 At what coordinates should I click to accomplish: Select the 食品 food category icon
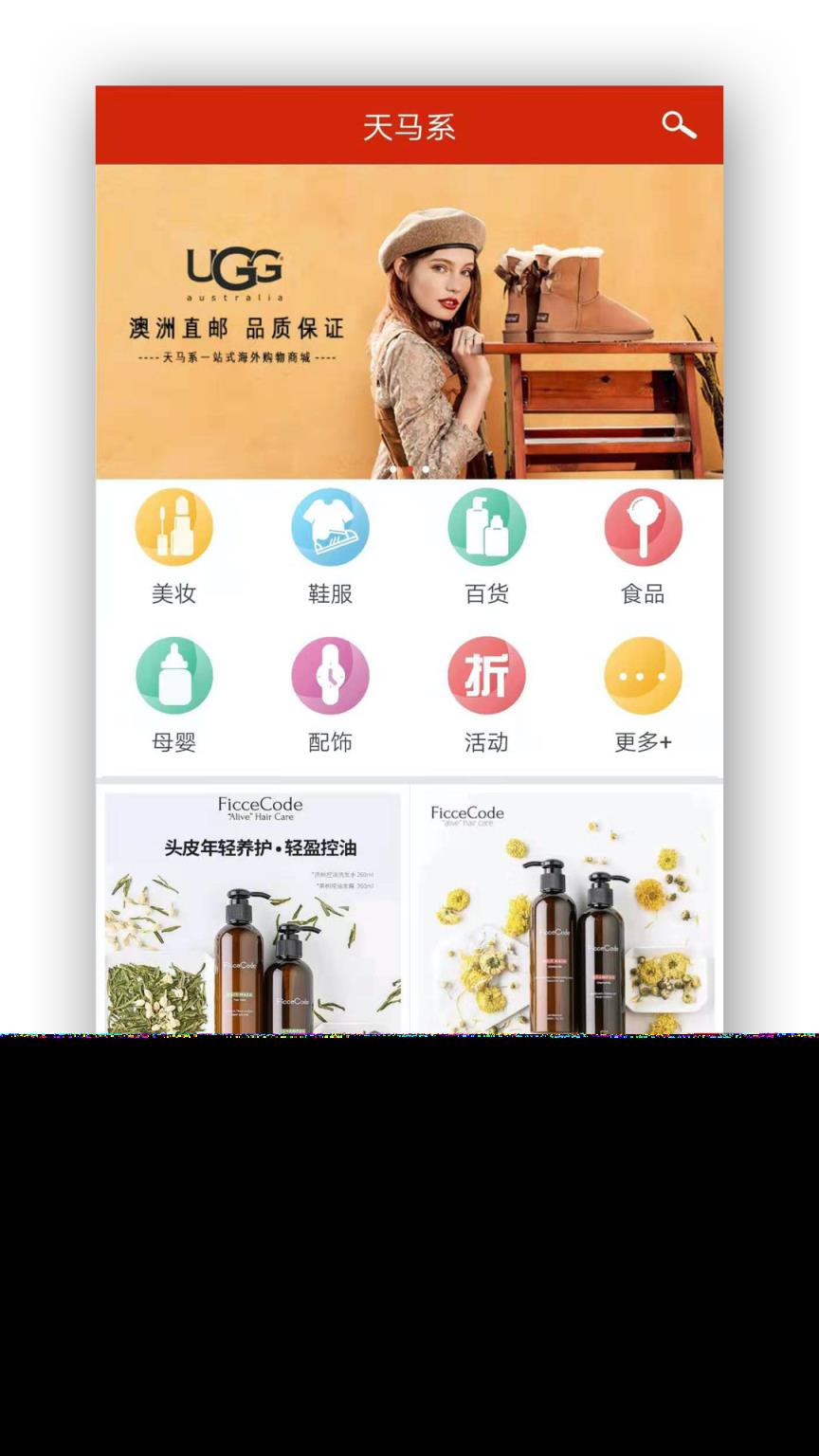[x=644, y=527]
